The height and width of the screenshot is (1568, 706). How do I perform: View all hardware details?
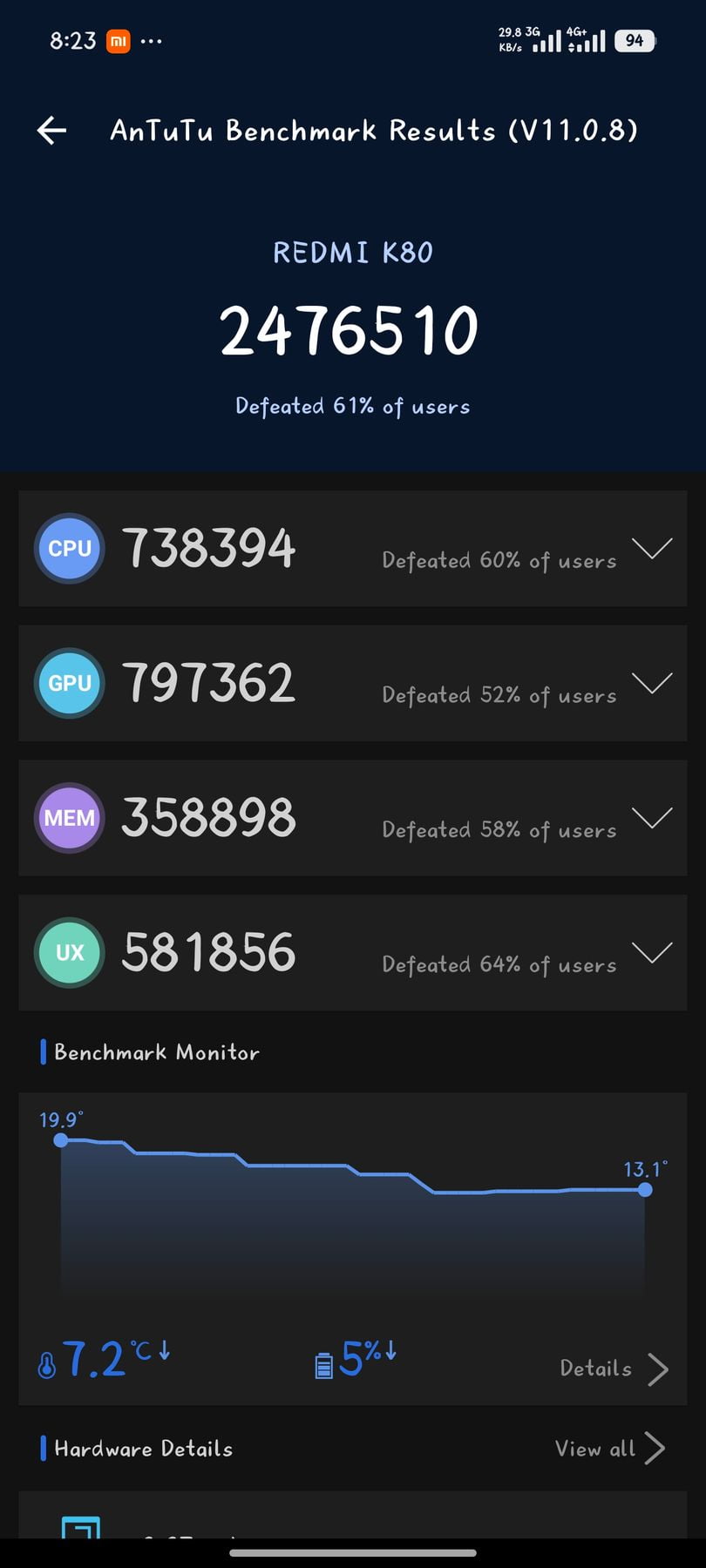[610, 1449]
